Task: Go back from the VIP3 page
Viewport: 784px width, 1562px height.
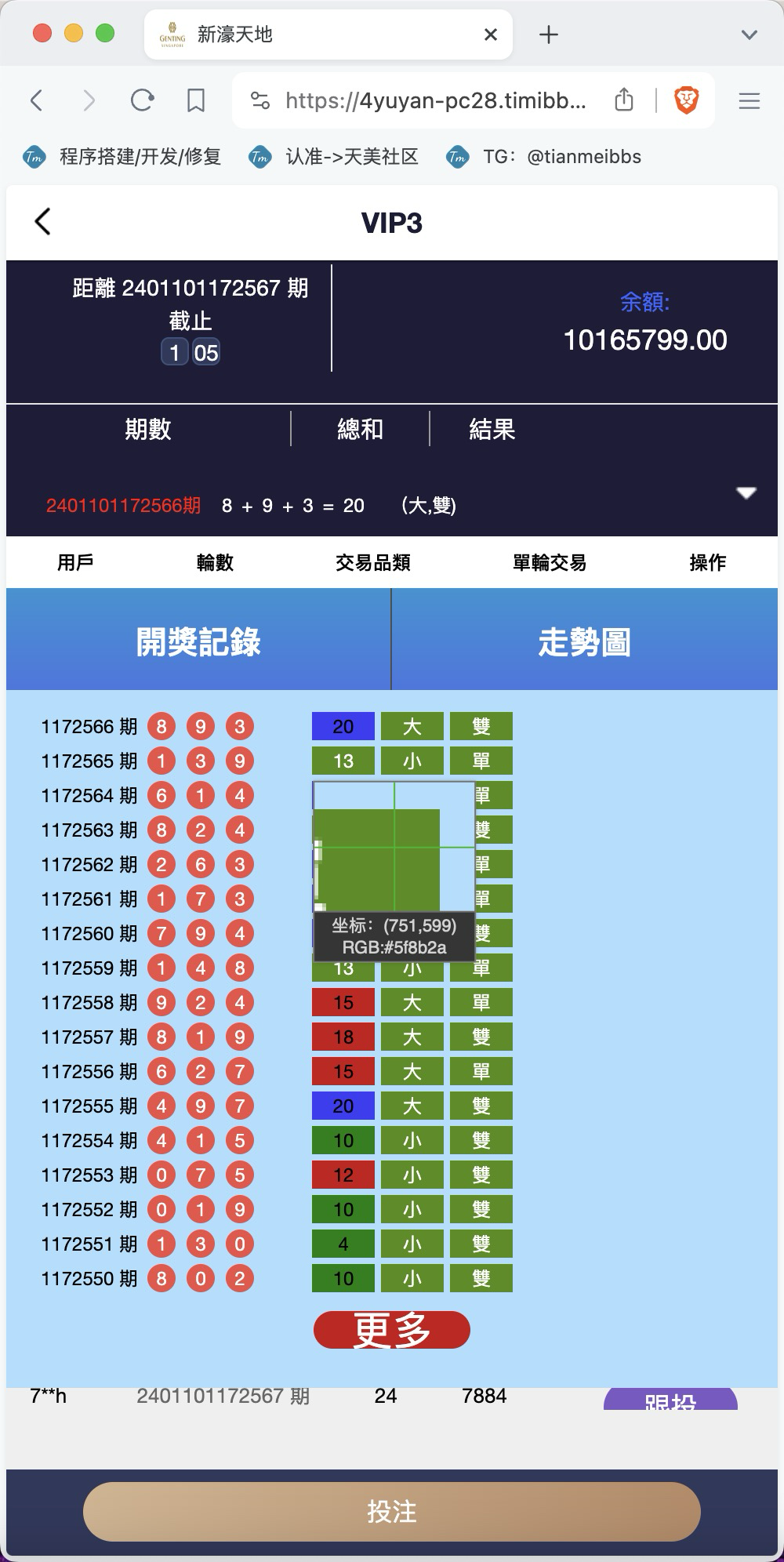Action: [x=43, y=222]
